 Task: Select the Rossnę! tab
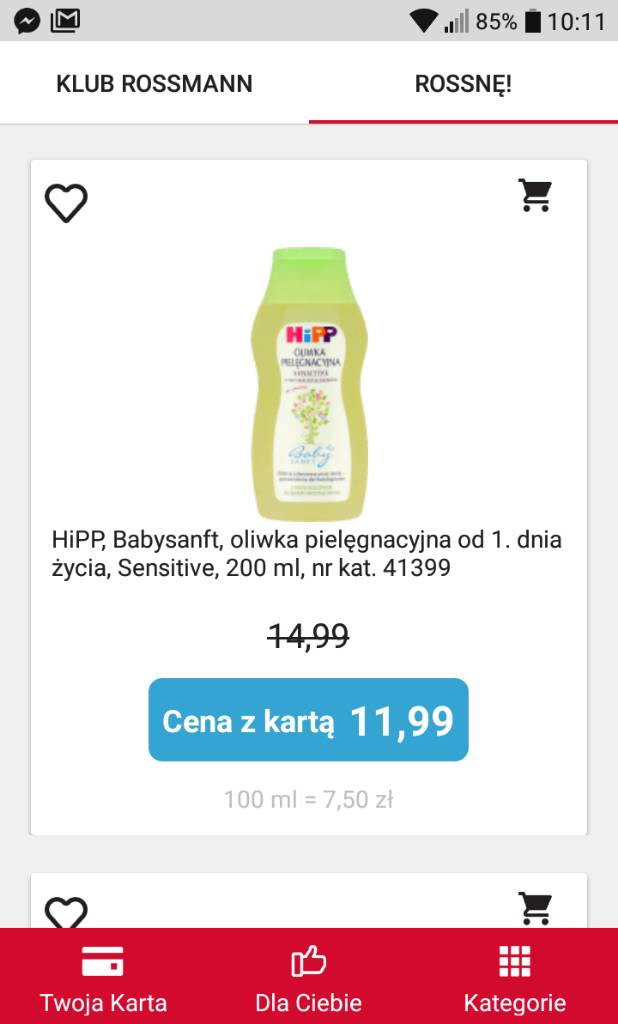click(463, 83)
